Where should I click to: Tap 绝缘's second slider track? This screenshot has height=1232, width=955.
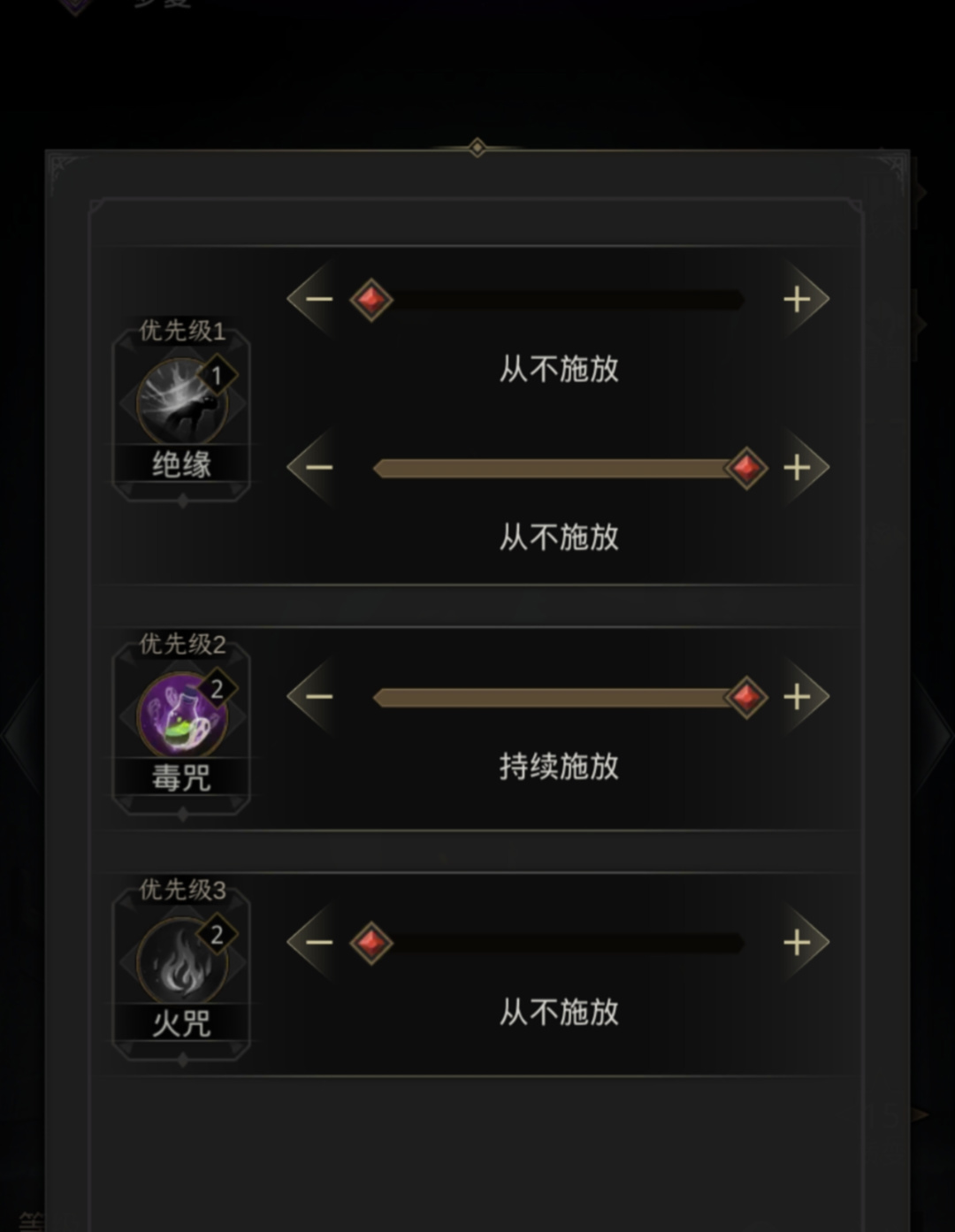[557, 467]
